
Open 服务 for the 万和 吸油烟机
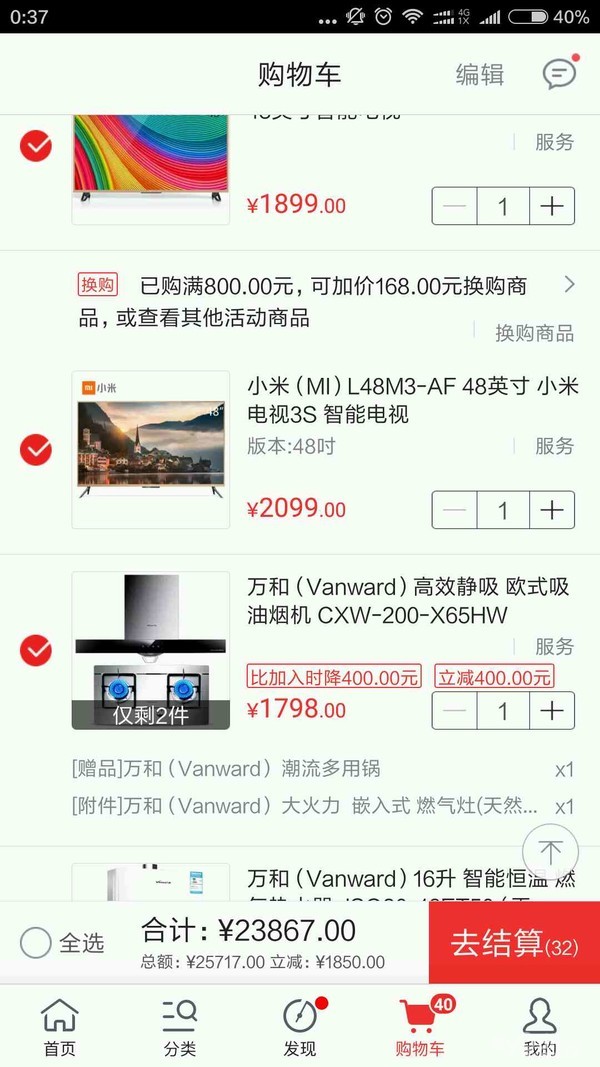tap(554, 646)
